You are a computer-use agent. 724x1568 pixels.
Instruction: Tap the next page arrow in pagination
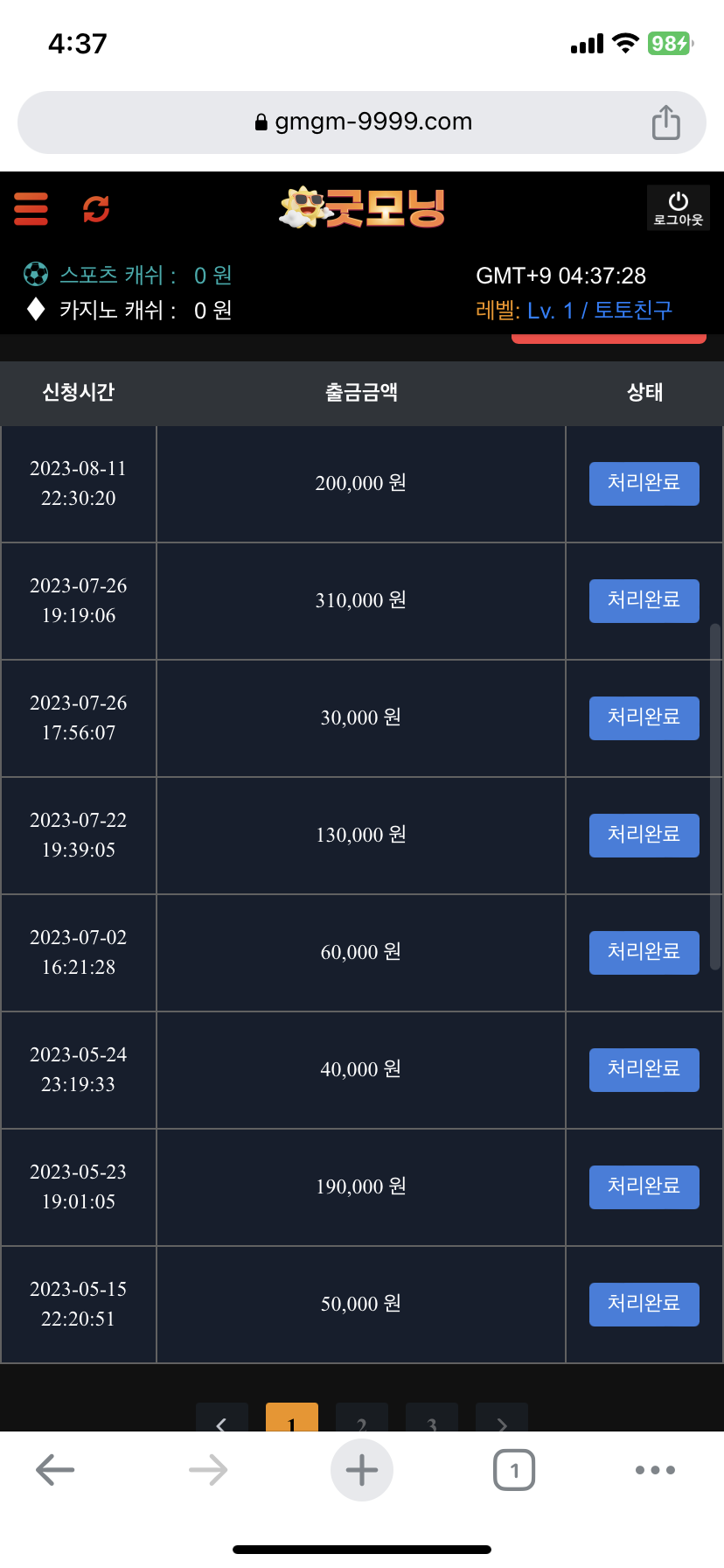tap(502, 1418)
